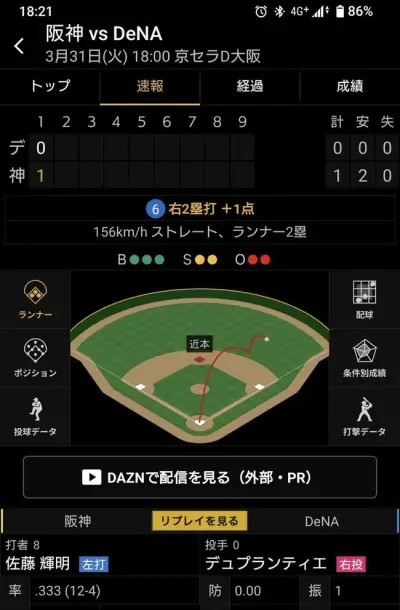This screenshot has height=610, width=400.
Task: Open the 経過 tab
Action: tap(250, 86)
